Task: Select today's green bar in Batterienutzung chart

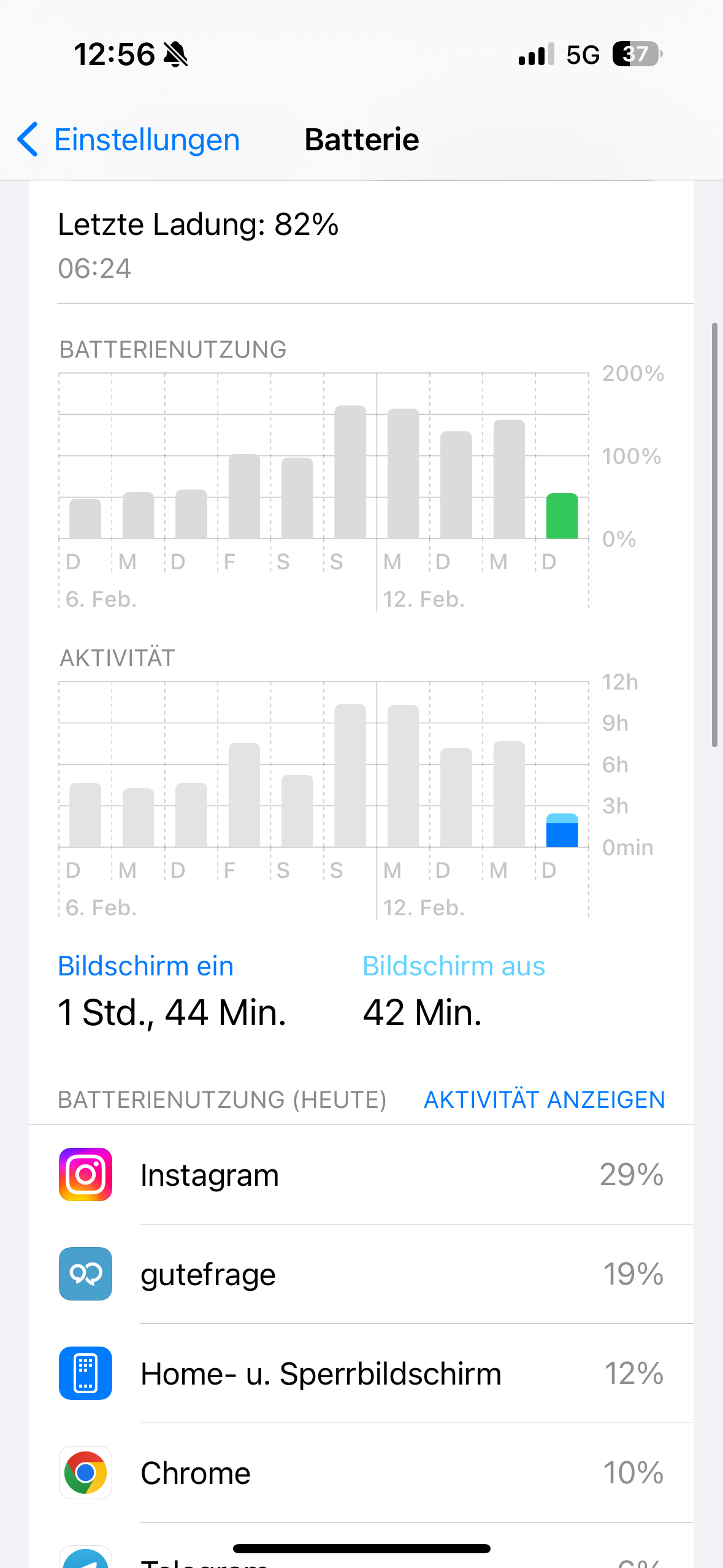Action: [x=562, y=515]
